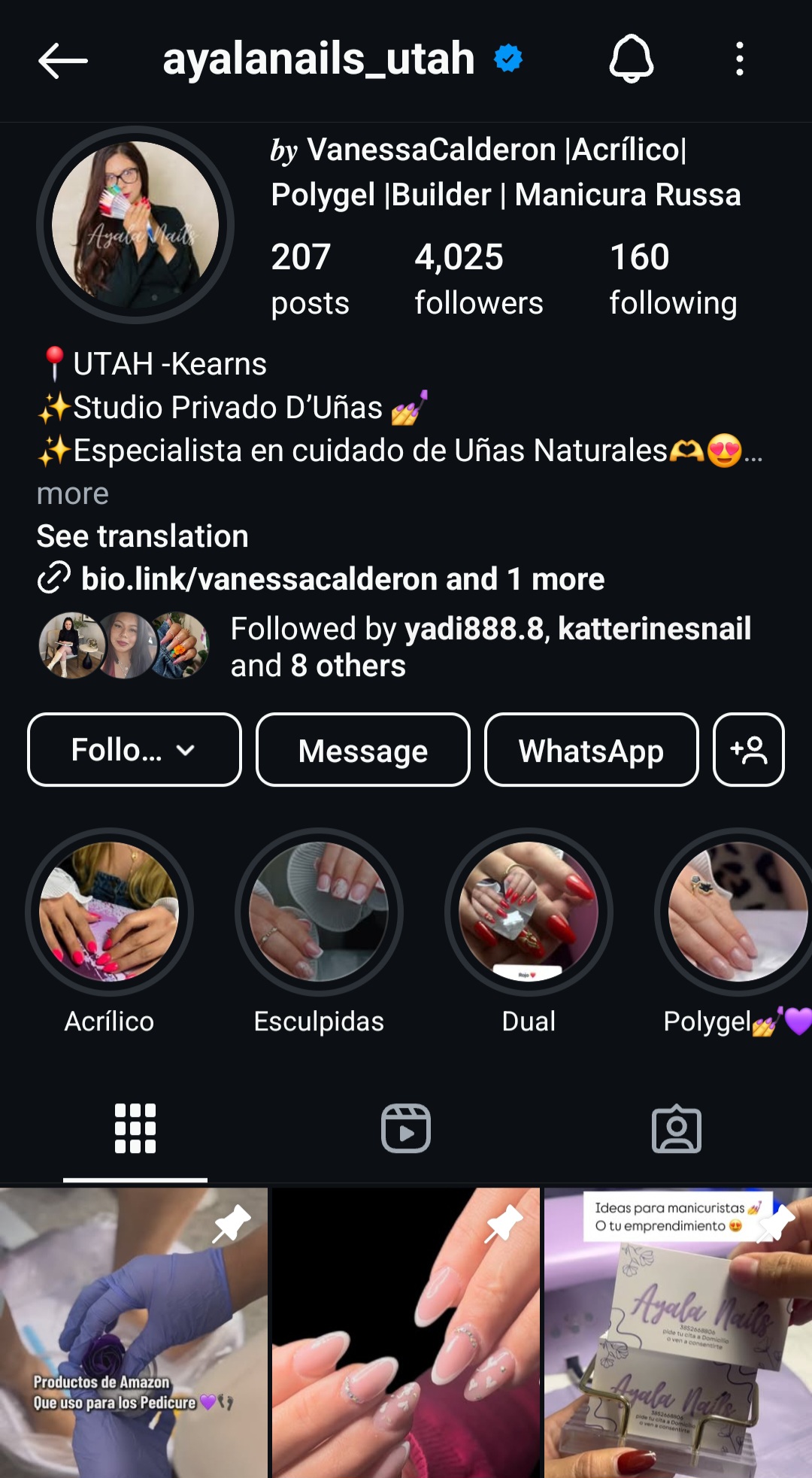Tap See translation
Screen dimensions: 812x1478
[142, 536]
